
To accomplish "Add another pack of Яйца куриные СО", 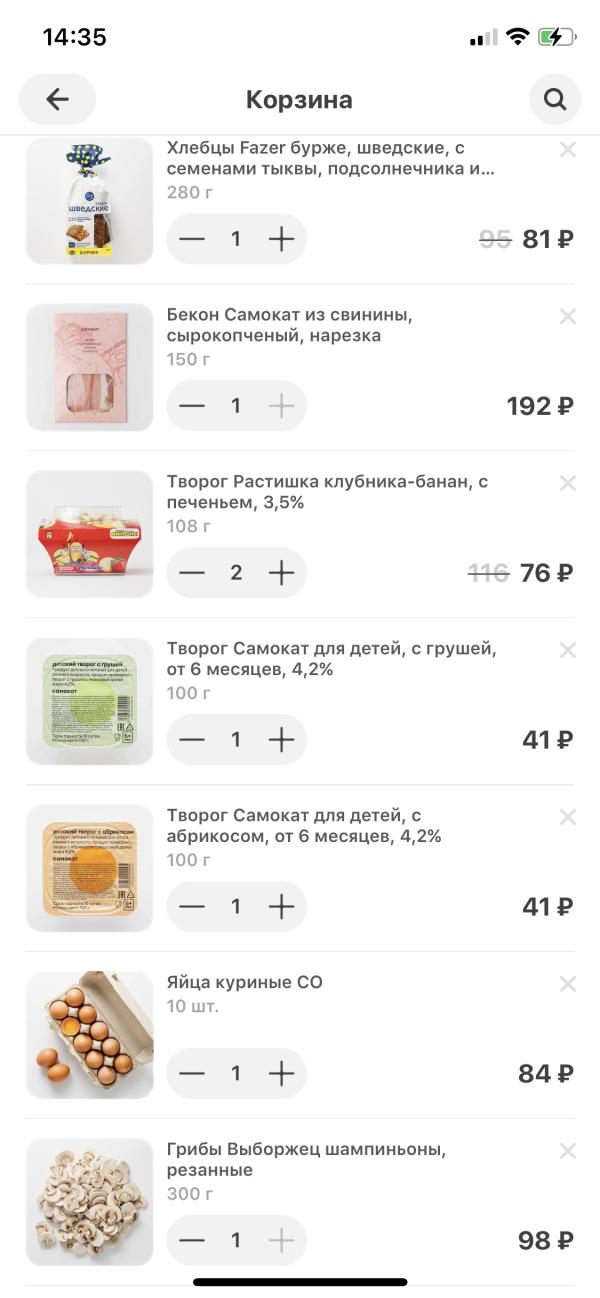I will [281, 1074].
